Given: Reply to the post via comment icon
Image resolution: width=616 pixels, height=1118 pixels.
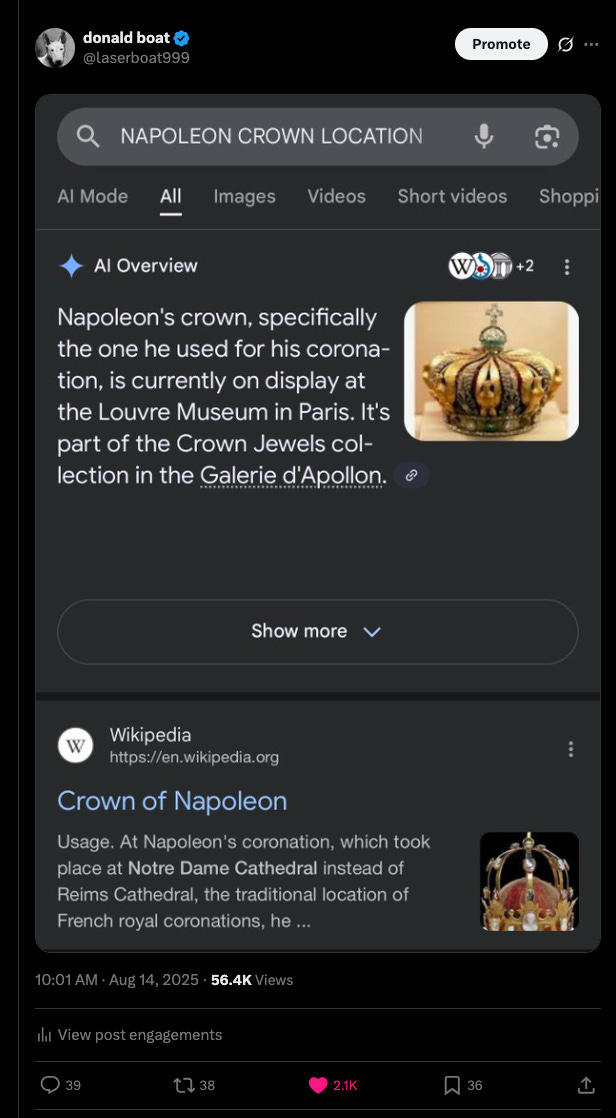Looking at the screenshot, I should [51, 1085].
